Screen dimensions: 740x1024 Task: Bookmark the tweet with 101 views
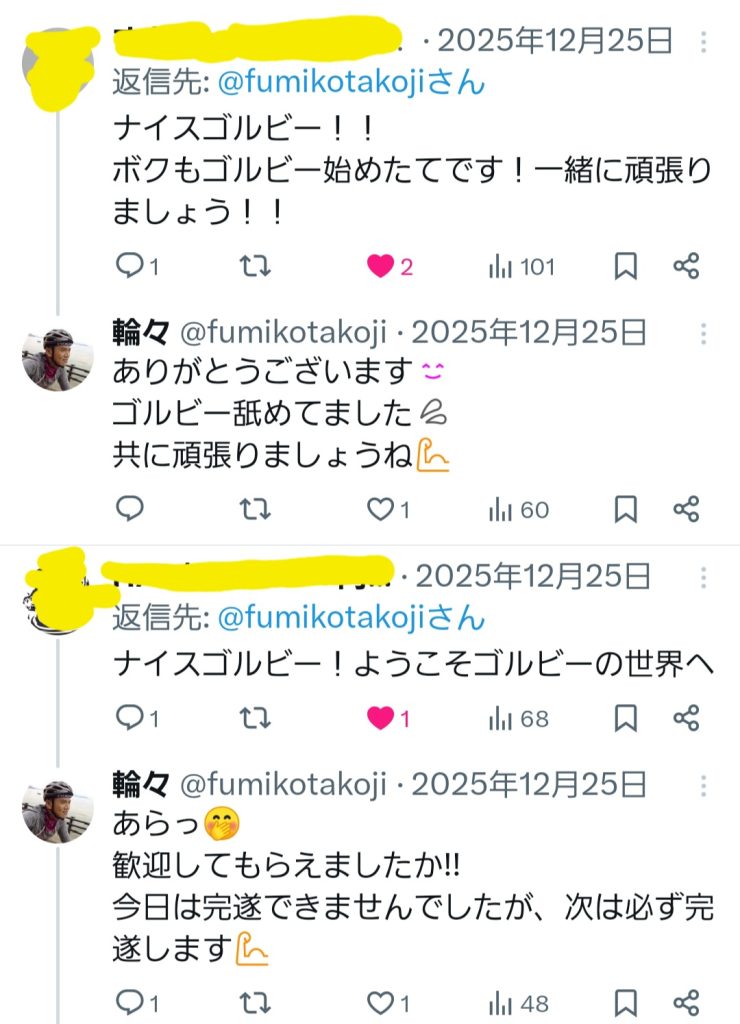pyautogui.click(x=625, y=267)
